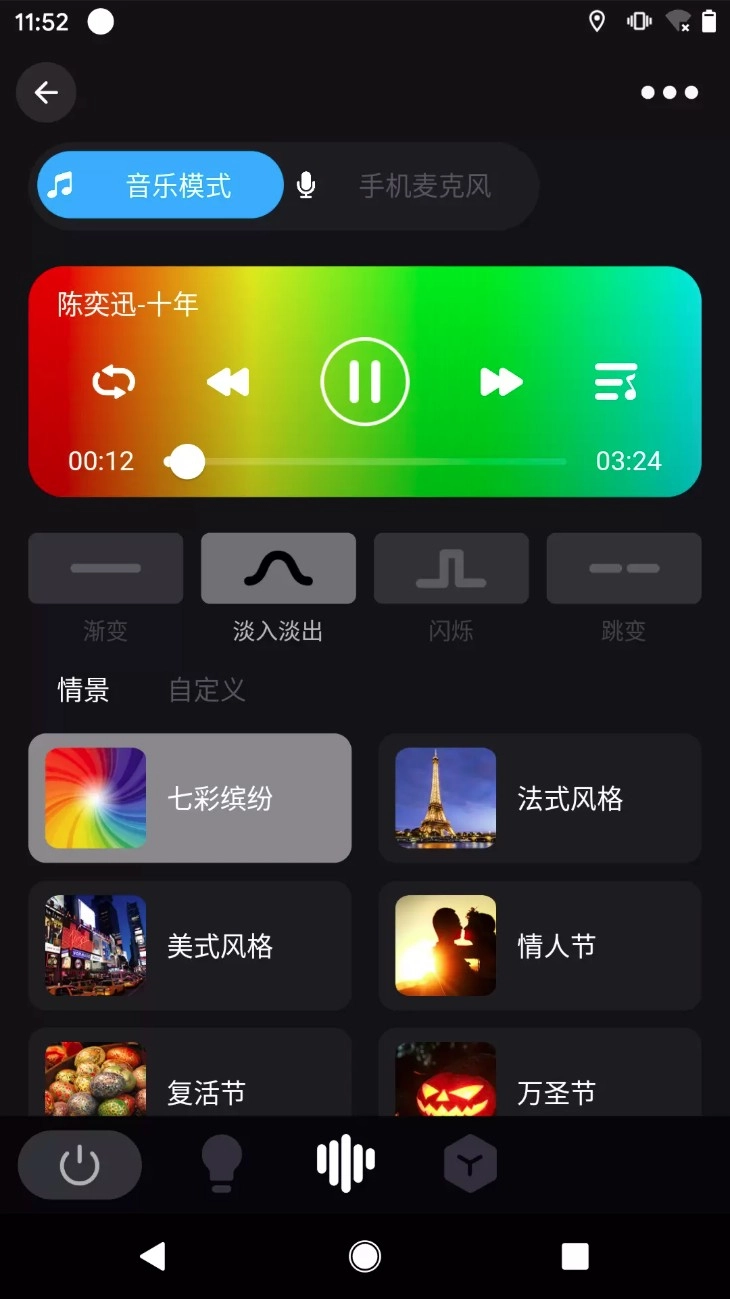Select the 音乐模式 tab
Screen dimensions: 730x1299
click(160, 186)
